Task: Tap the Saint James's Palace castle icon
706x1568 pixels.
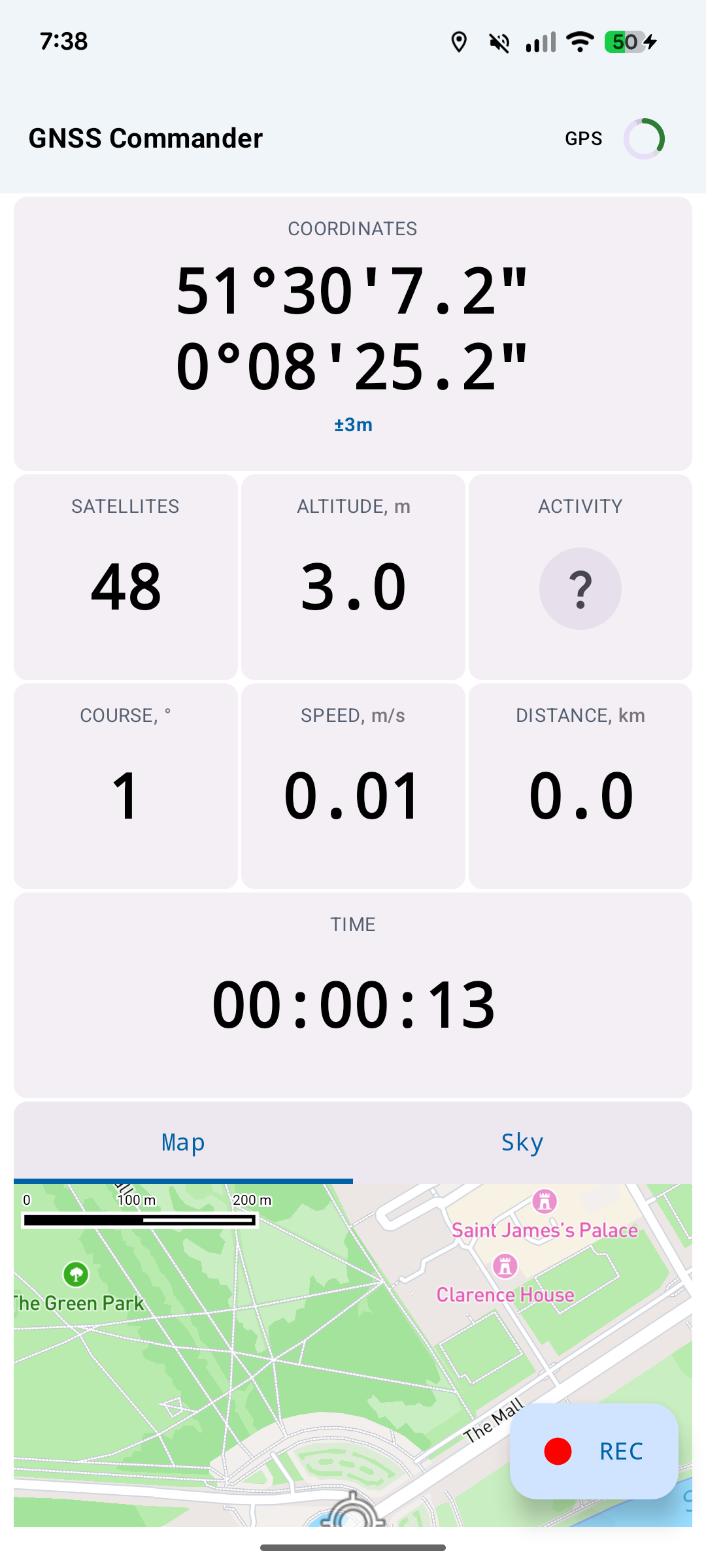Action: 545,1202
